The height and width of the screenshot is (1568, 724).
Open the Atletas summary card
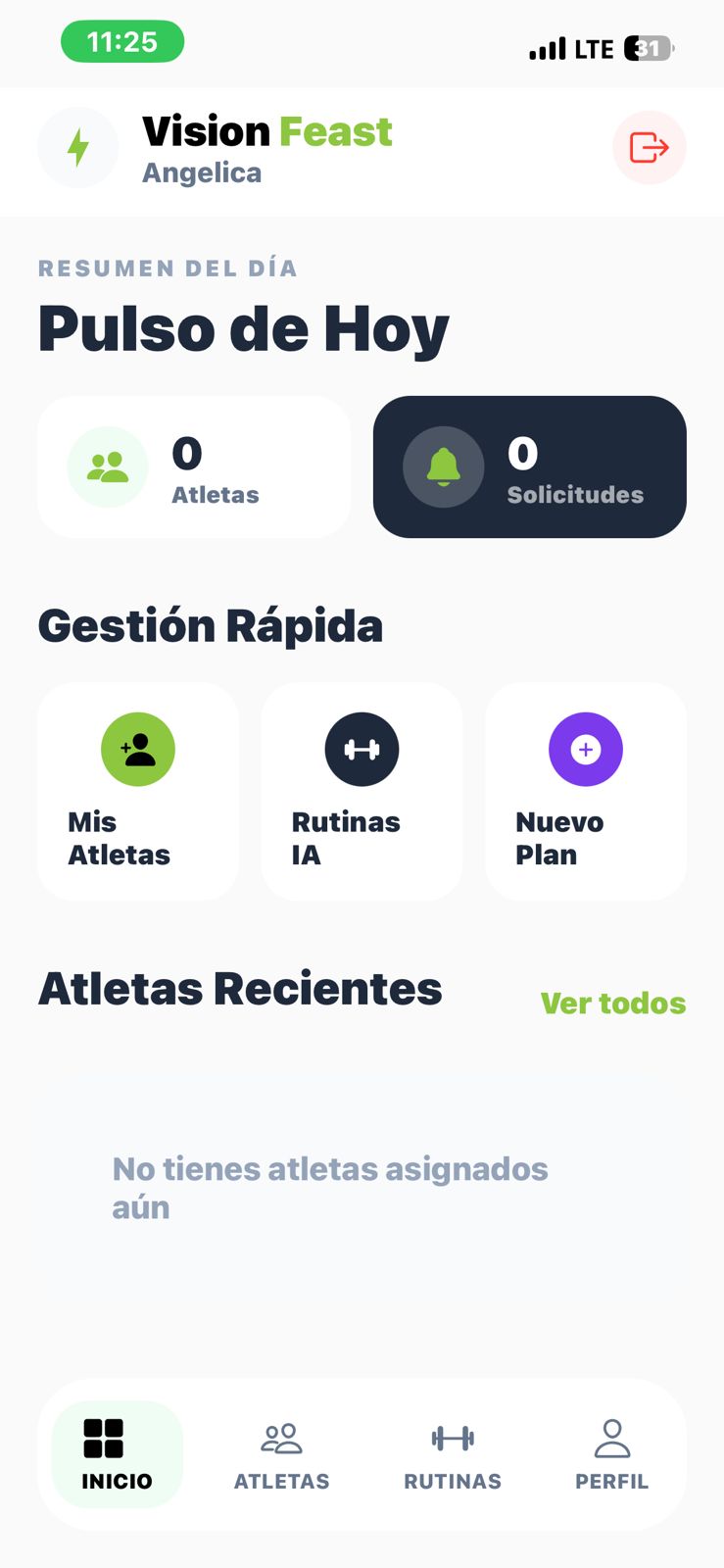[194, 467]
